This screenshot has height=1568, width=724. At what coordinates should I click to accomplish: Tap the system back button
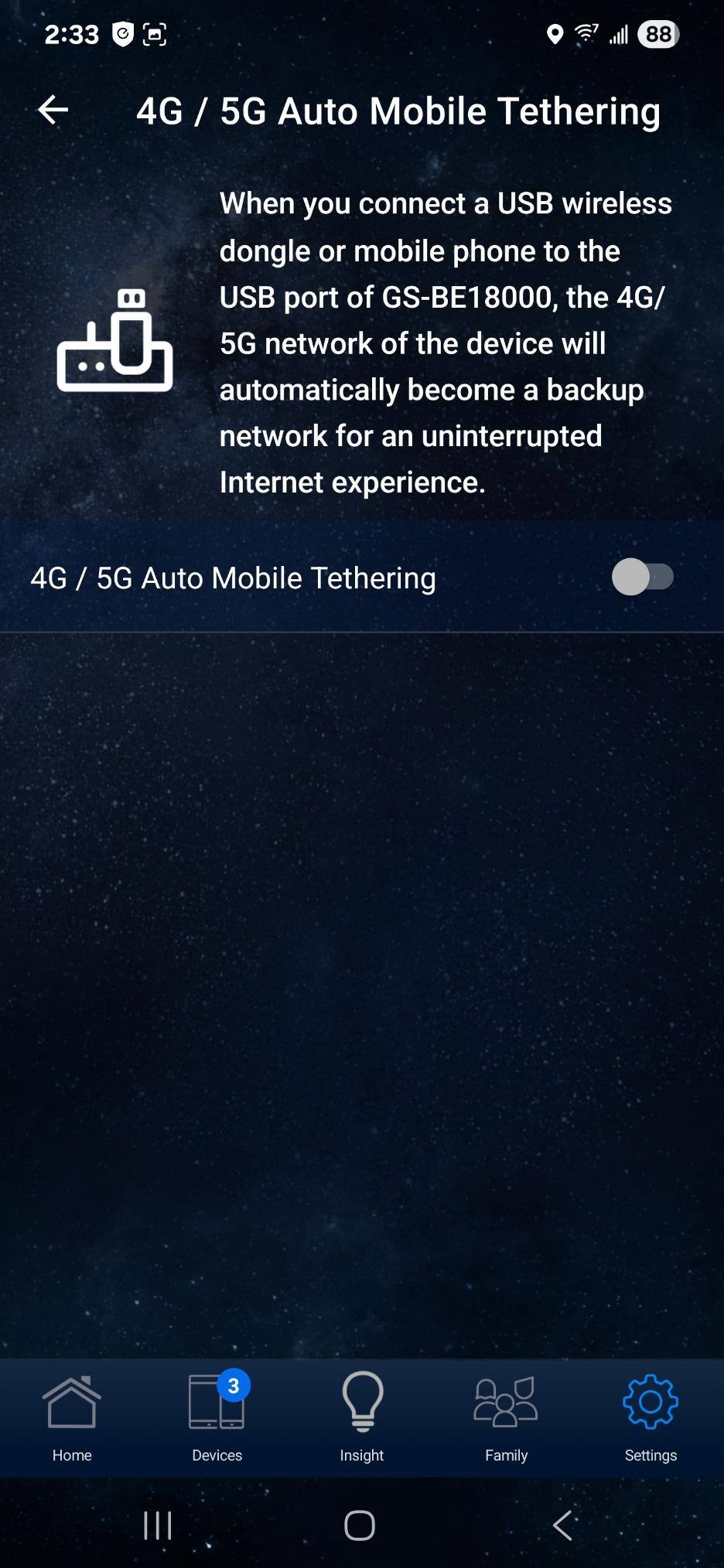(x=563, y=1525)
